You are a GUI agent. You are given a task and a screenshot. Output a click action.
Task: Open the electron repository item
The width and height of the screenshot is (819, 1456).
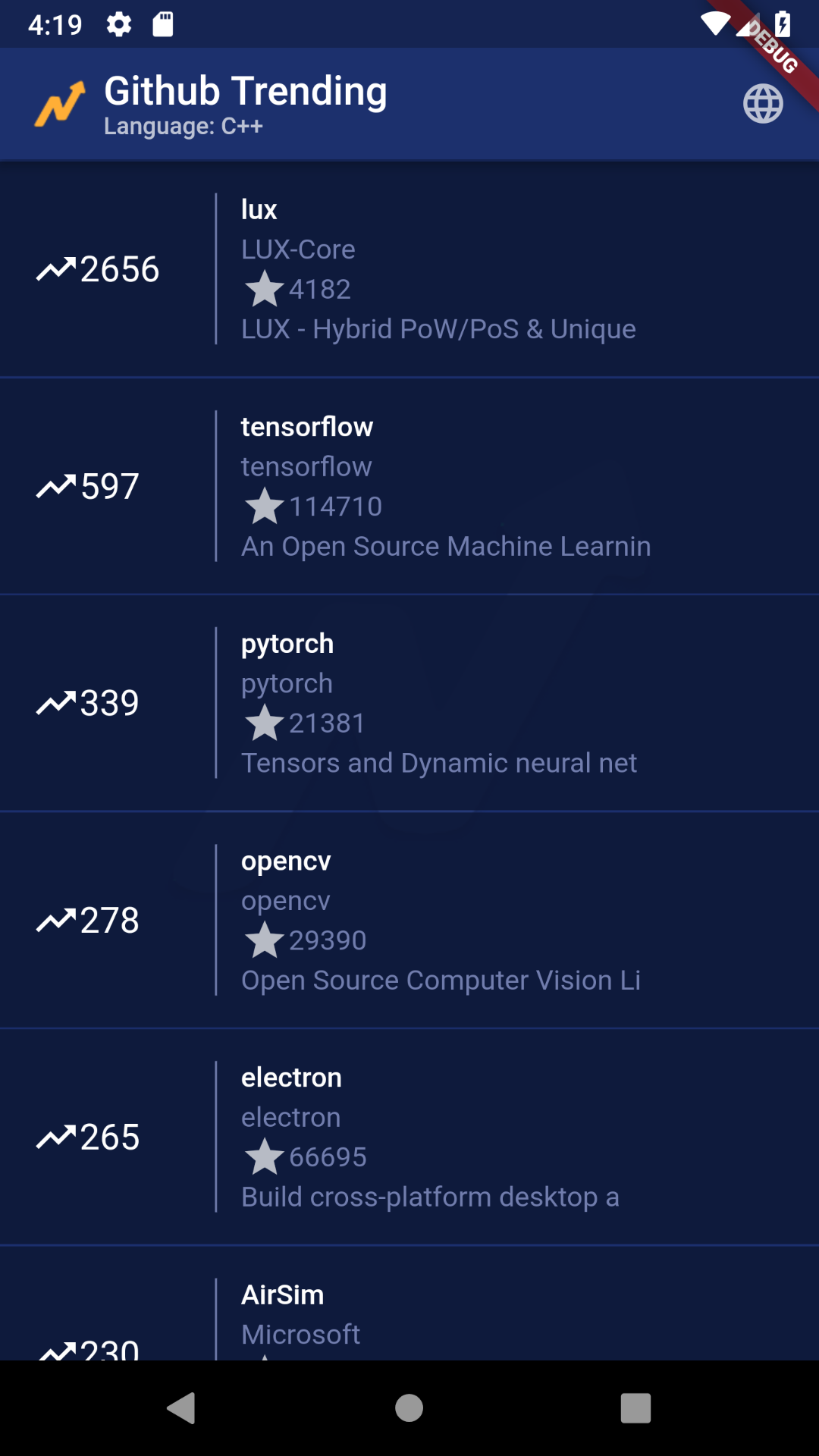[409, 1137]
